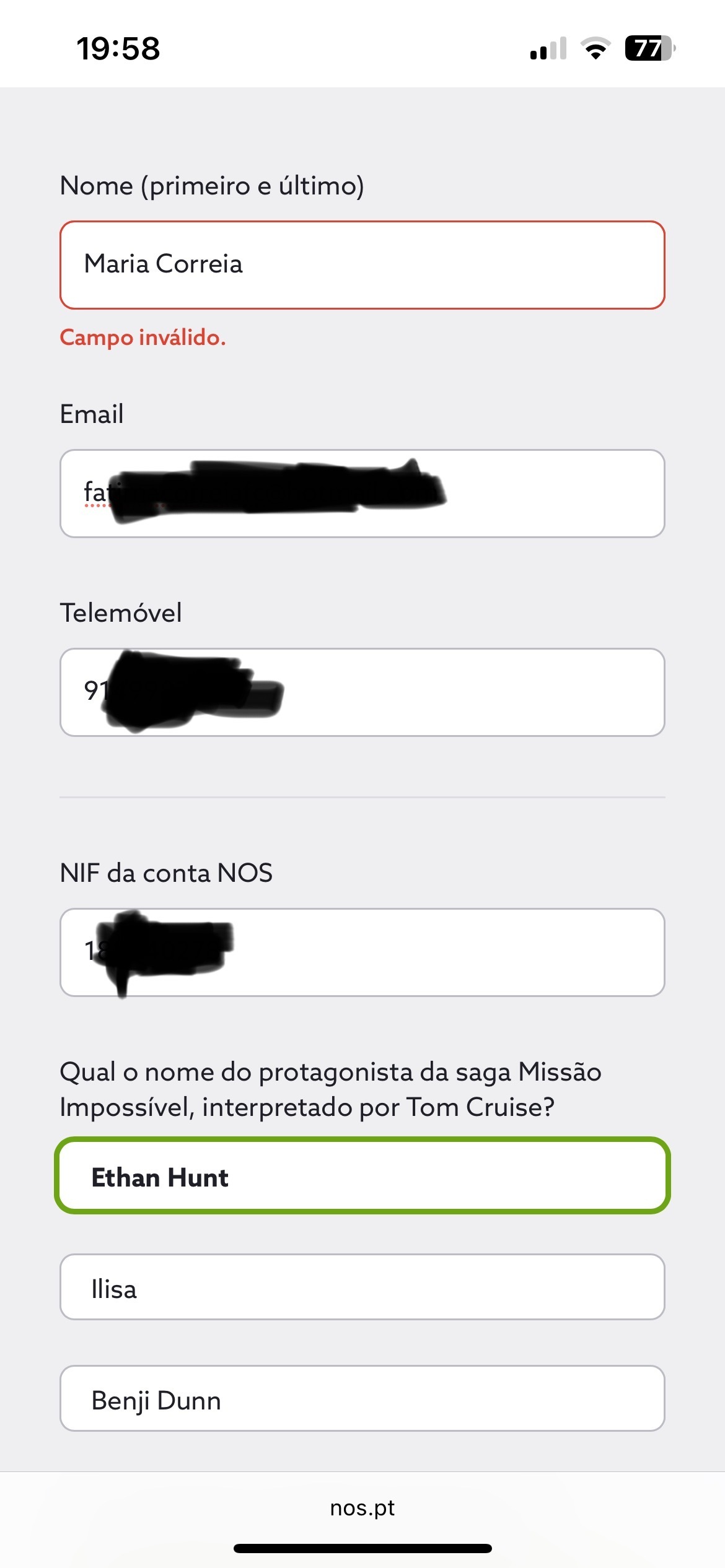Pick the Benji Dunn answer option
The image size is (725, 1568).
coord(362,1398)
